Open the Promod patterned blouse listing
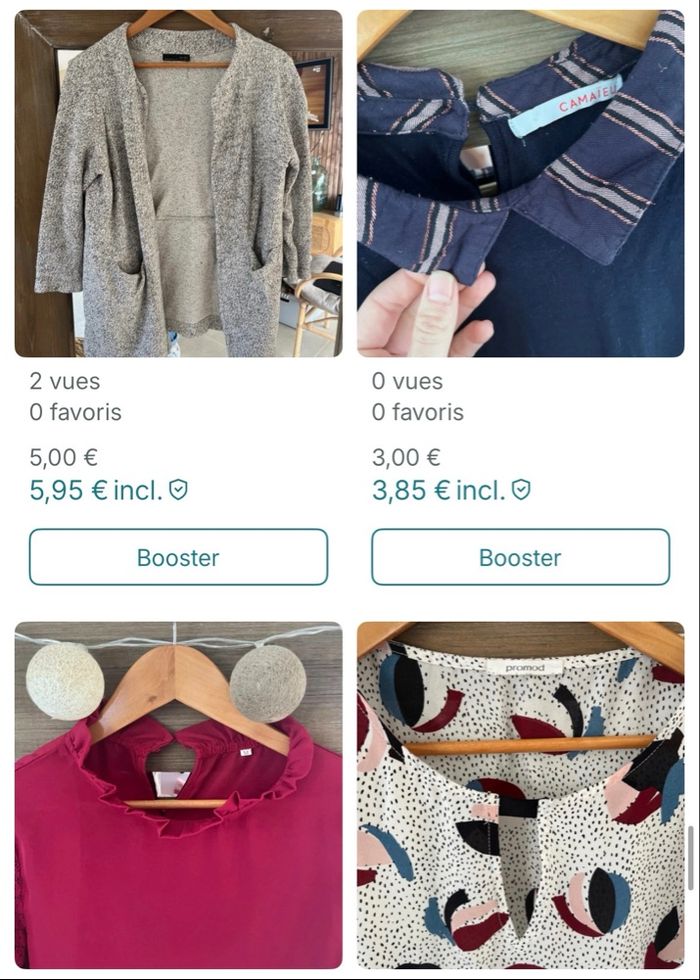 pos(520,795)
